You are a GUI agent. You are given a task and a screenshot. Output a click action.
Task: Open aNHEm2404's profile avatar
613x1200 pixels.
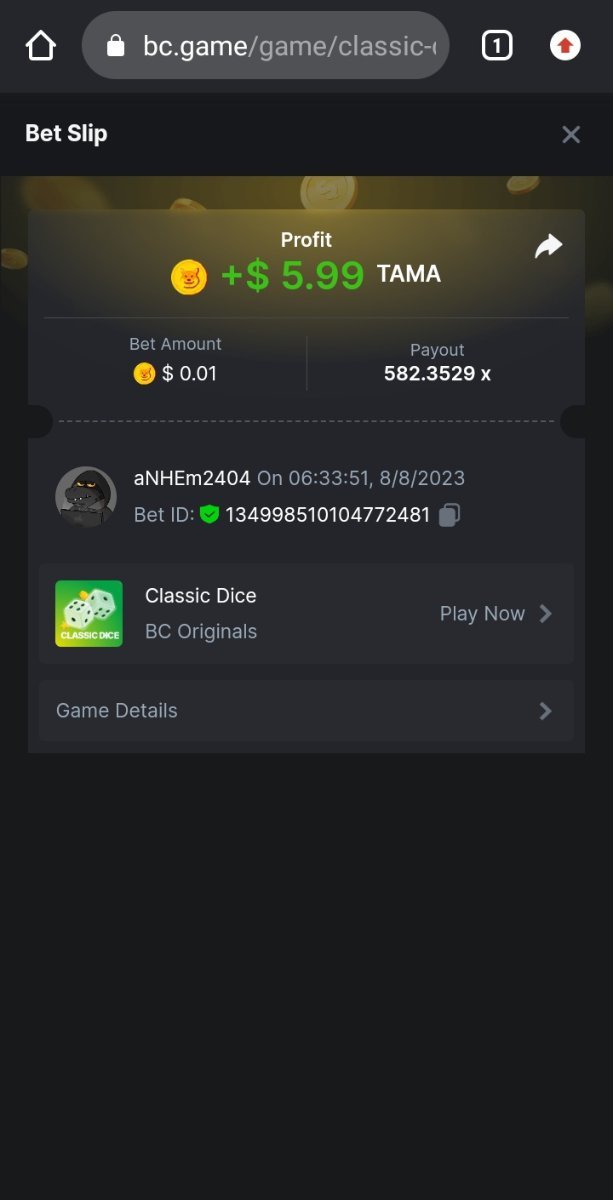click(x=86, y=496)
